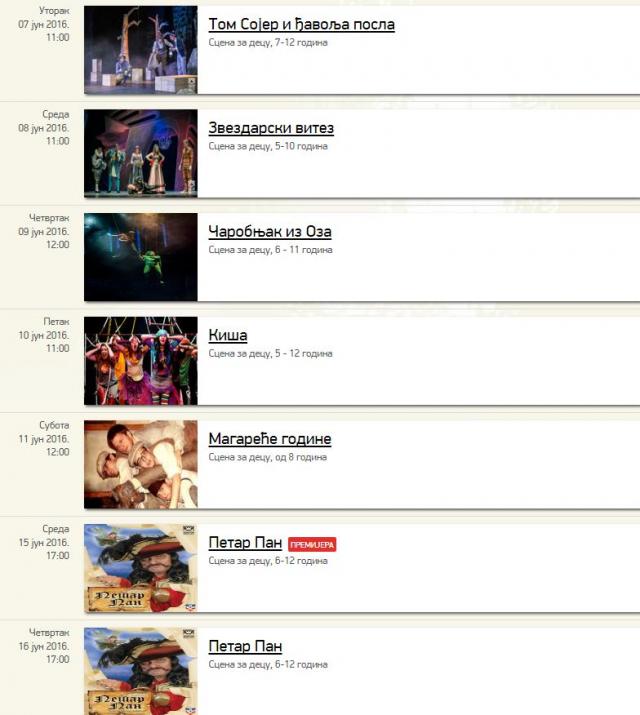Tap the Чаробњак из Оза thumbnail image
The height and width of the screenshot is (715, 640).
pyautogui.click(x=141, y=257)
